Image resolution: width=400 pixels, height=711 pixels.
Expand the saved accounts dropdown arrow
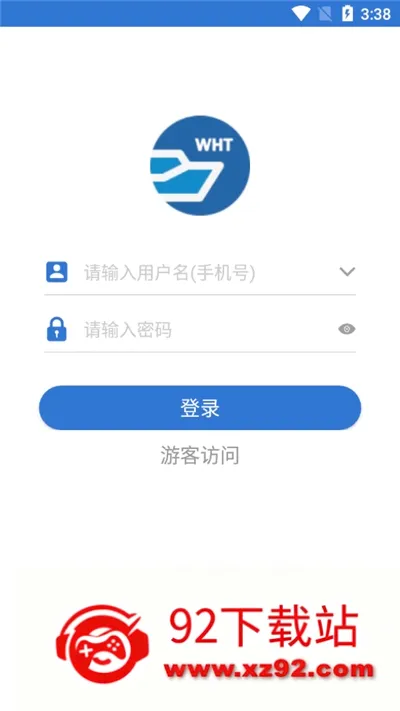point(347,272)
